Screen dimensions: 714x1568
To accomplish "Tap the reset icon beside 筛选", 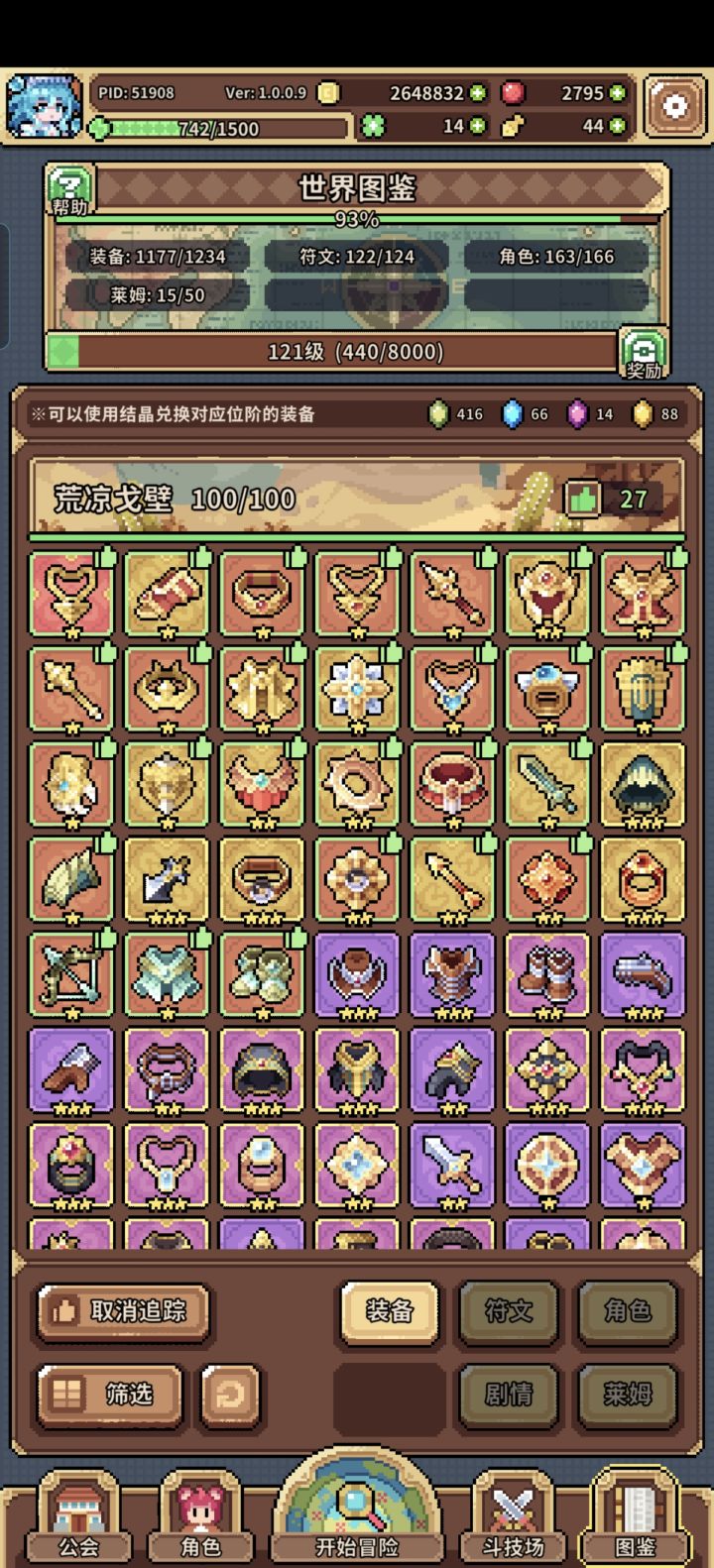I will click(x=230, y=1395).
